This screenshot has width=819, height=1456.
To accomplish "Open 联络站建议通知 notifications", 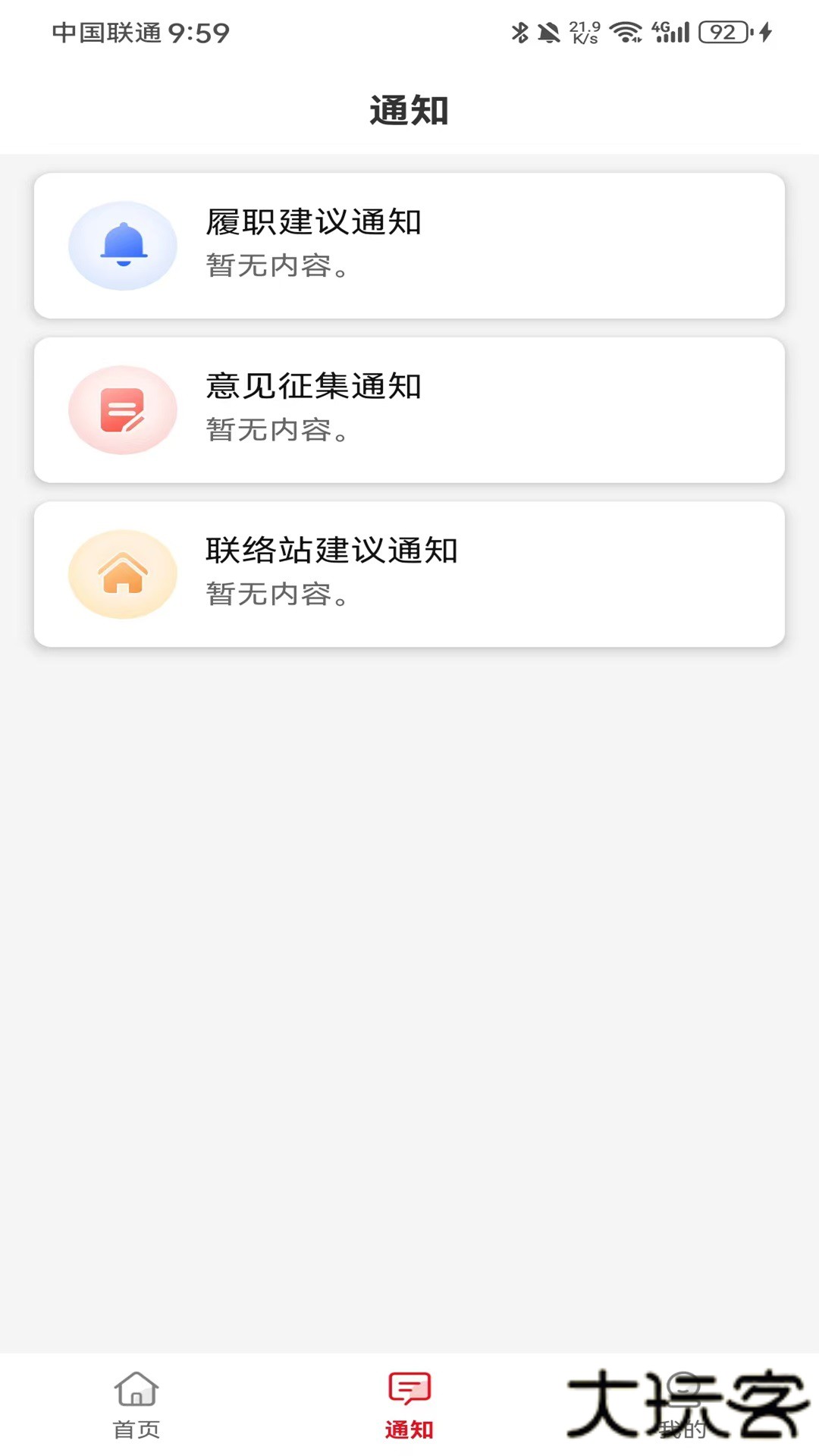I will click(x=331, y=551).
